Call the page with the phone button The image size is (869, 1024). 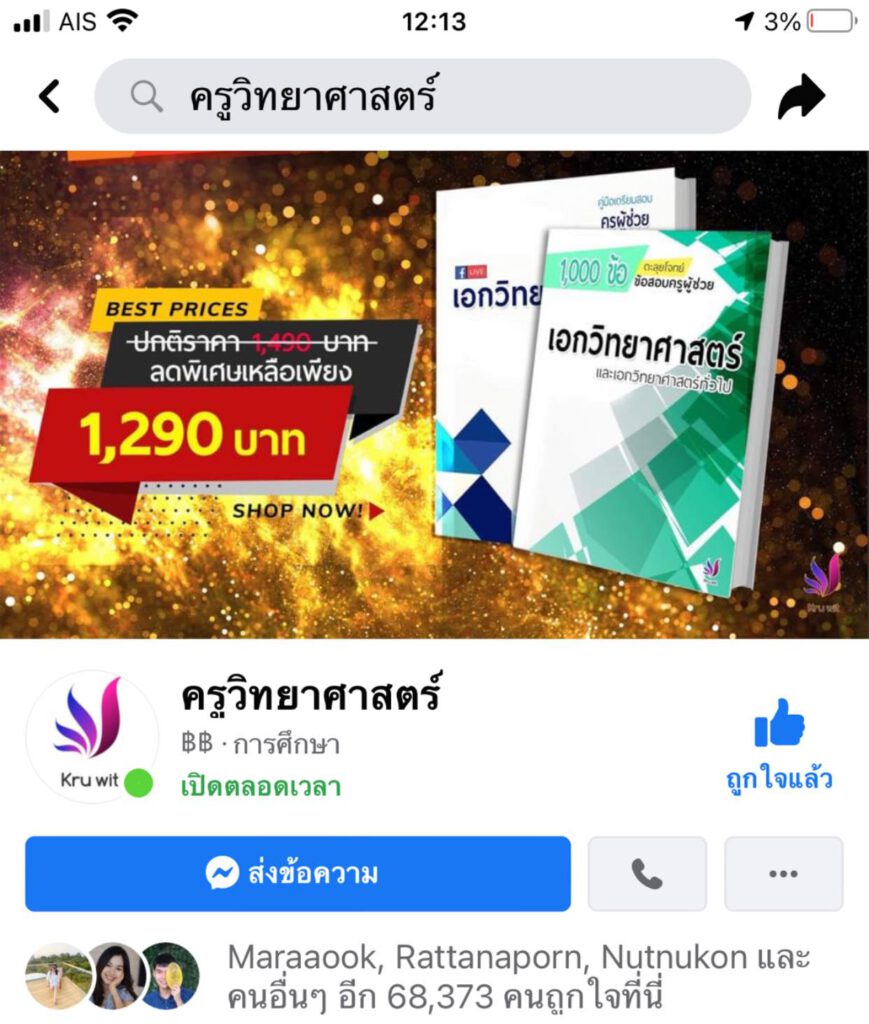647,874
